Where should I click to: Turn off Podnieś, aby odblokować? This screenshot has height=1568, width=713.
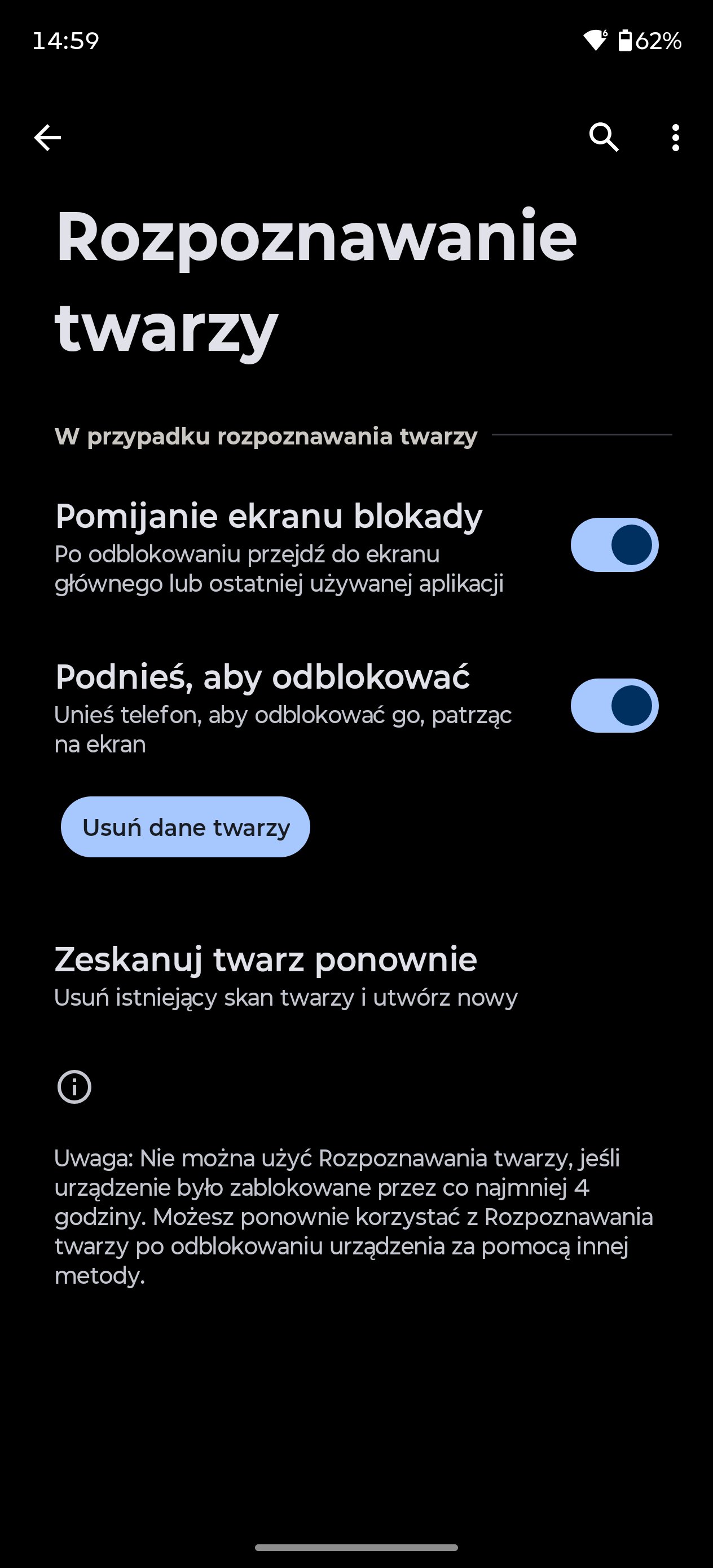coord(614,706)
